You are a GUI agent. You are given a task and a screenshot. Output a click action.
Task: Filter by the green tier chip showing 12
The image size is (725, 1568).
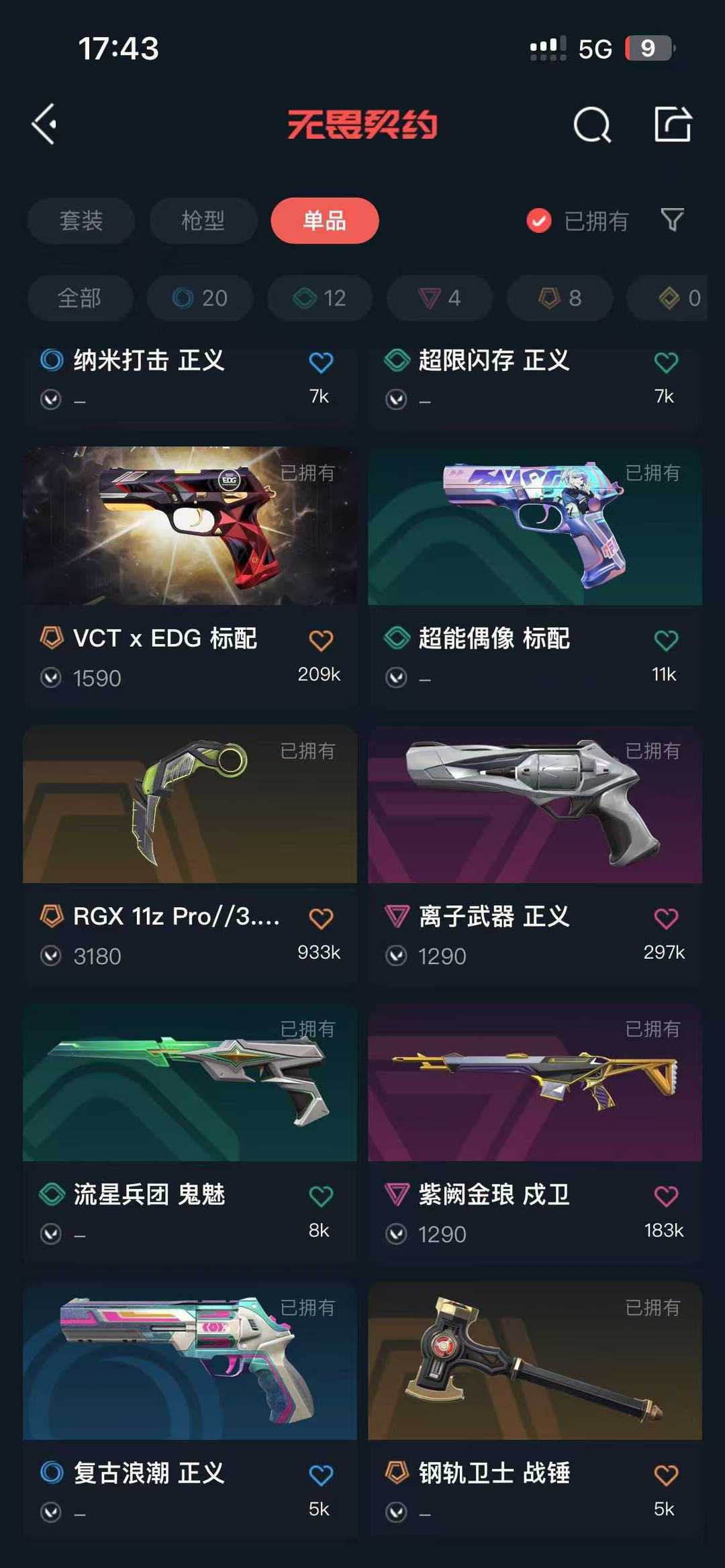320,298
